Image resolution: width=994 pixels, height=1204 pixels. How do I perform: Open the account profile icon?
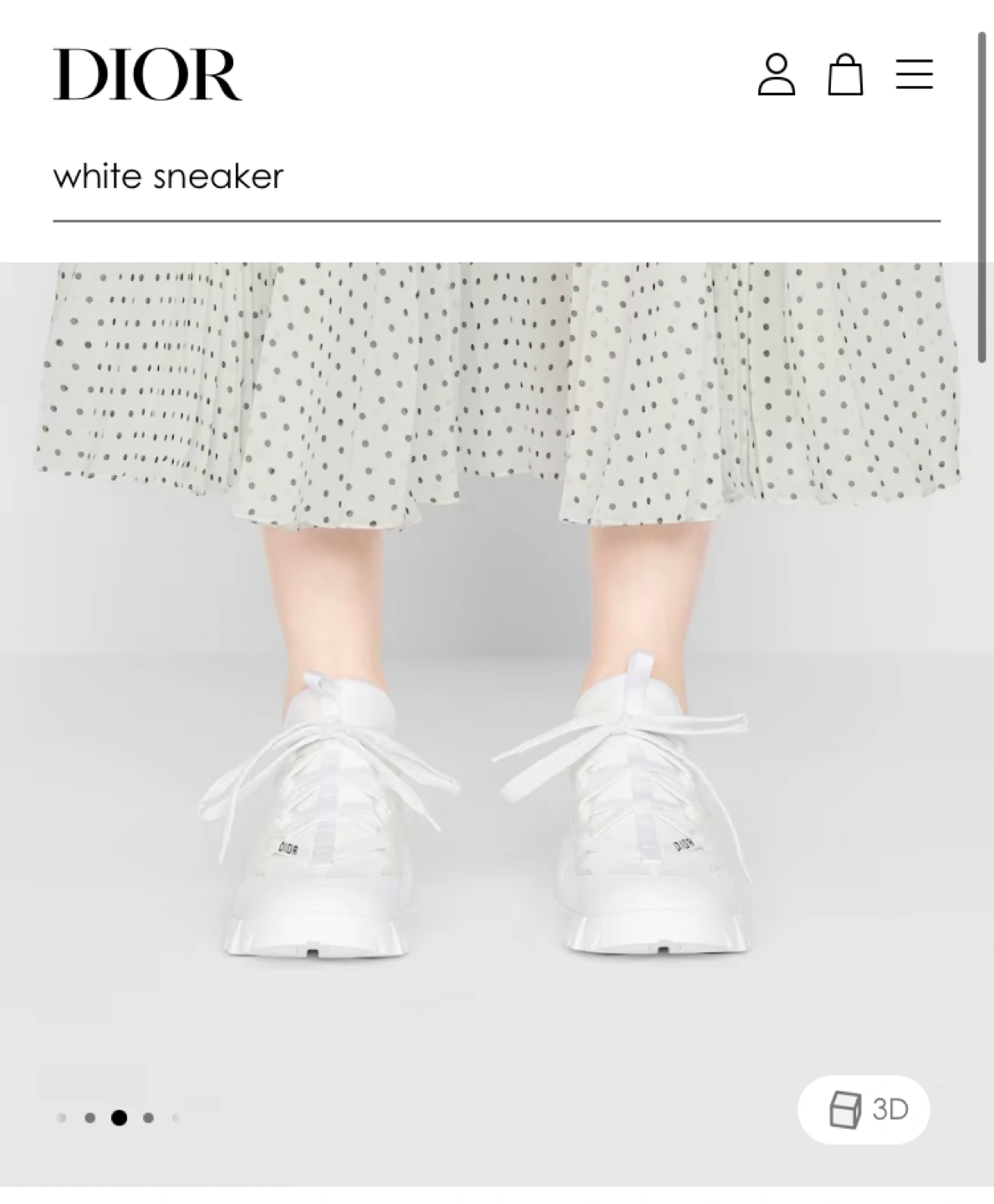pyautogui.click(x=776, y=75)
